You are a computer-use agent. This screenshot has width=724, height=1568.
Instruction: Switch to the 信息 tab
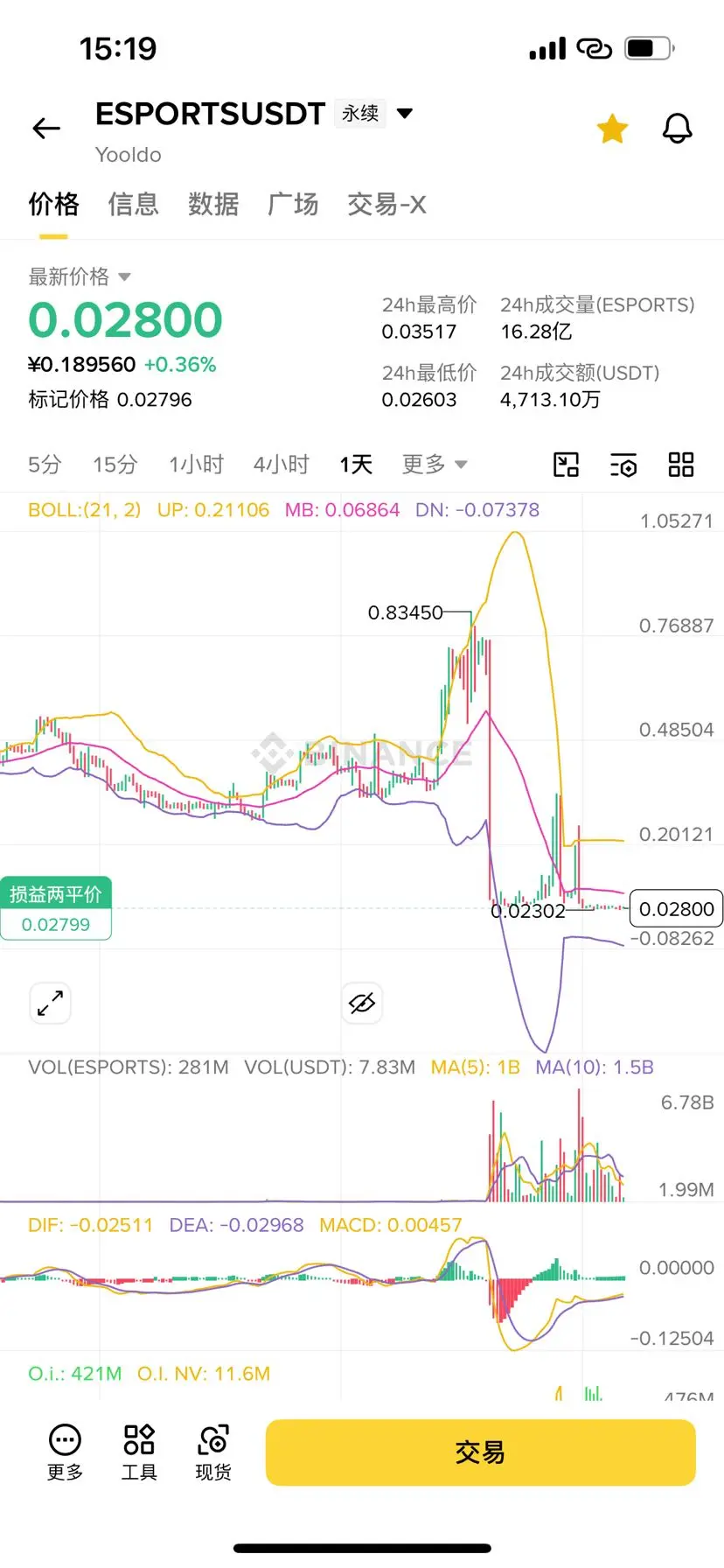tap(133, 205)
